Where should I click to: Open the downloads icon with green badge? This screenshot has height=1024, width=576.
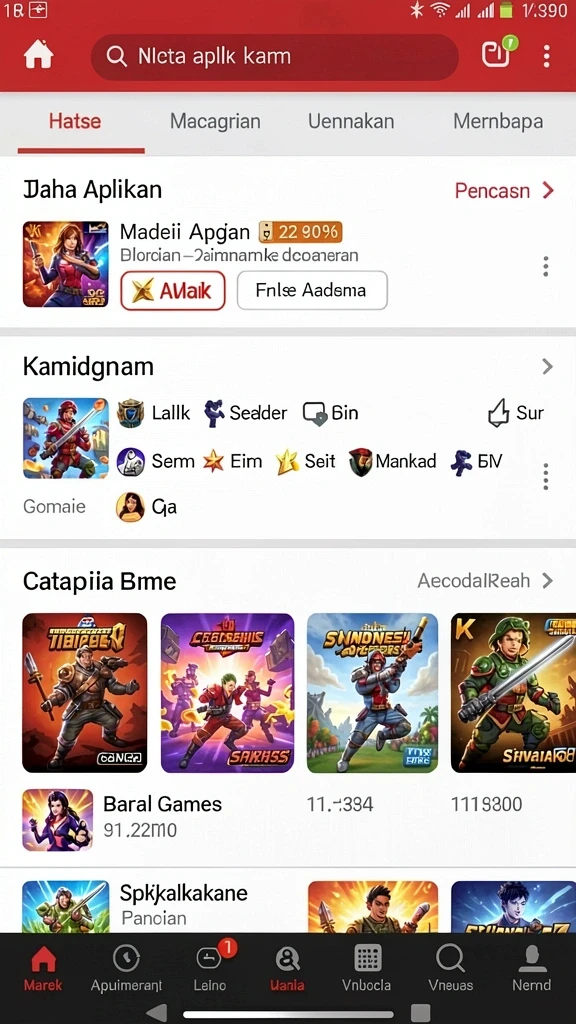coord(498,54)
